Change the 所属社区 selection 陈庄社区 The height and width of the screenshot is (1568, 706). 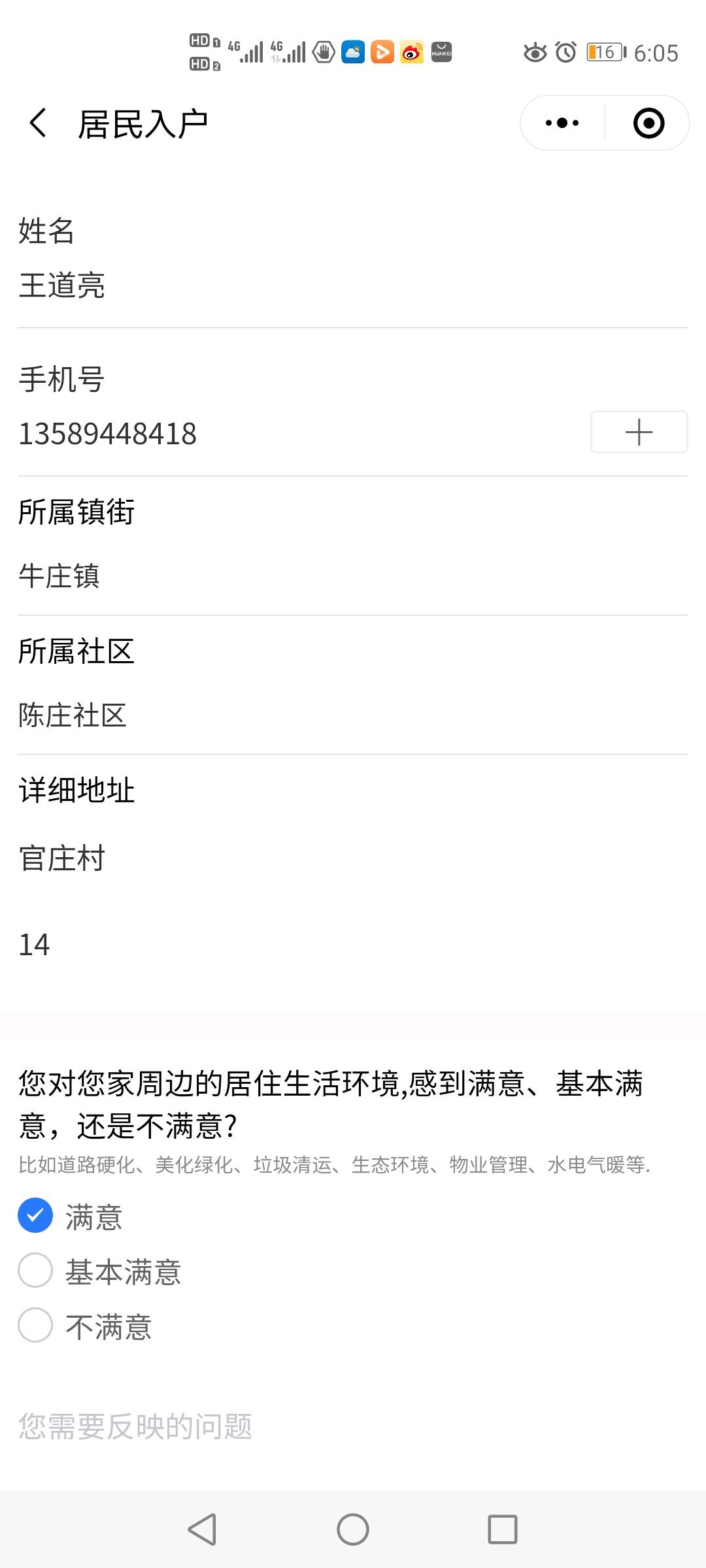pyautogui.click(x=353, y=715)
